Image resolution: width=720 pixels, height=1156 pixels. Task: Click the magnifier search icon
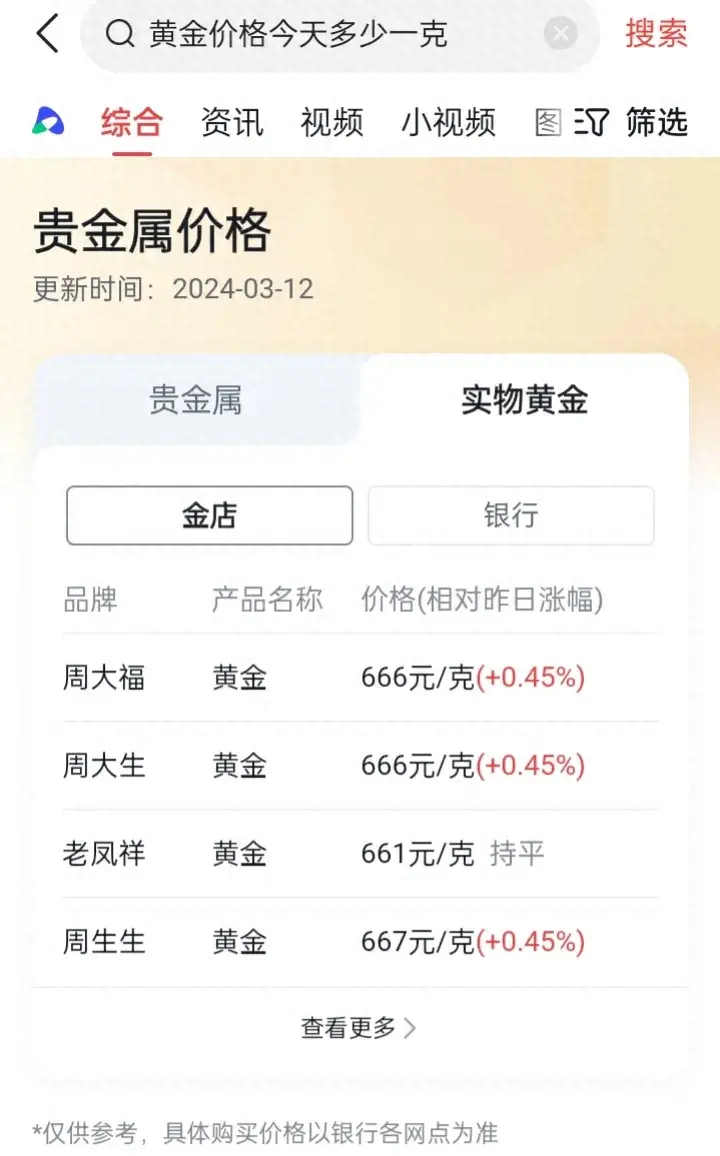pos(119,33)
